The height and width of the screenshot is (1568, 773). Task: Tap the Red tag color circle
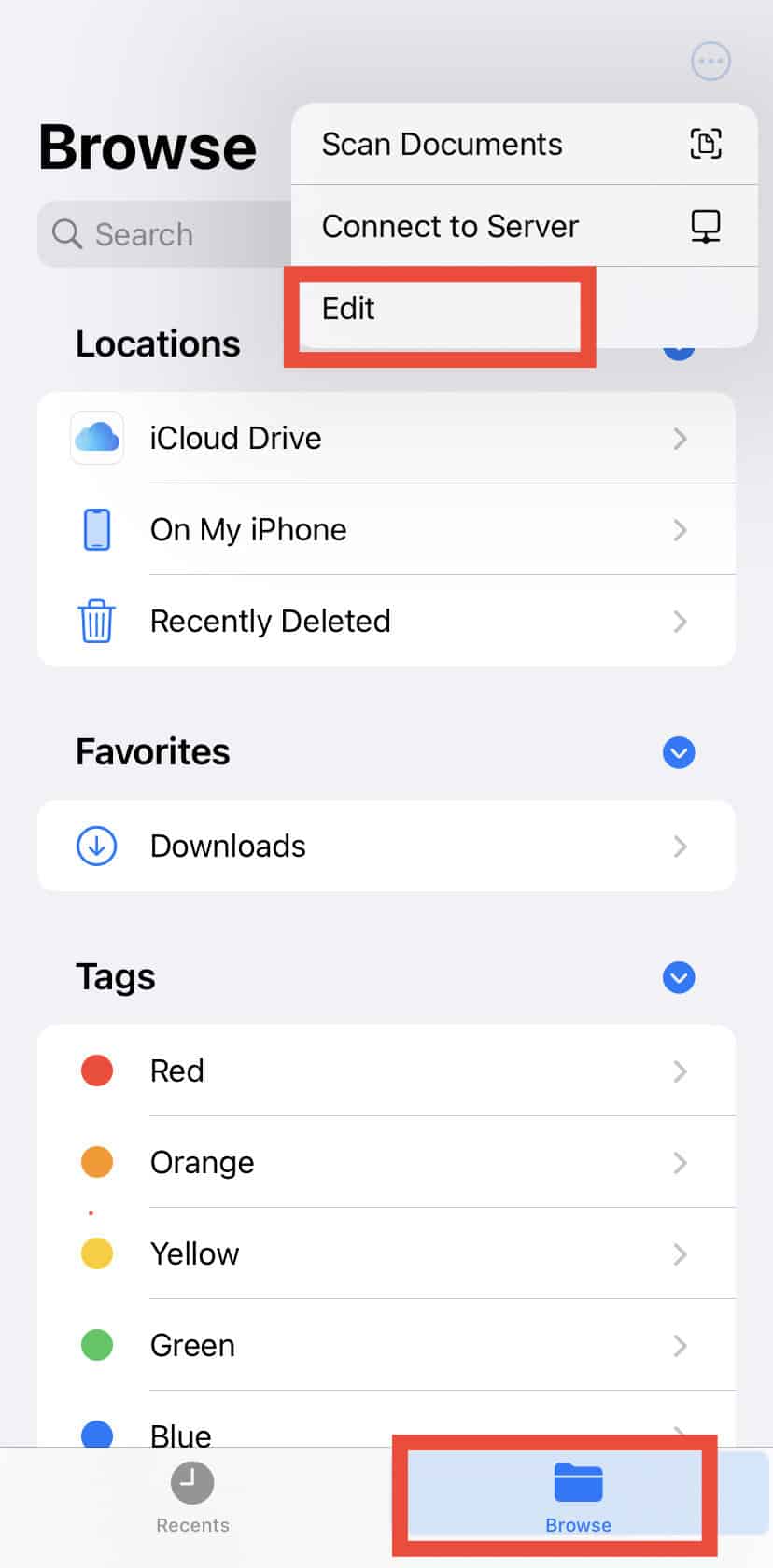point(96,1071)
